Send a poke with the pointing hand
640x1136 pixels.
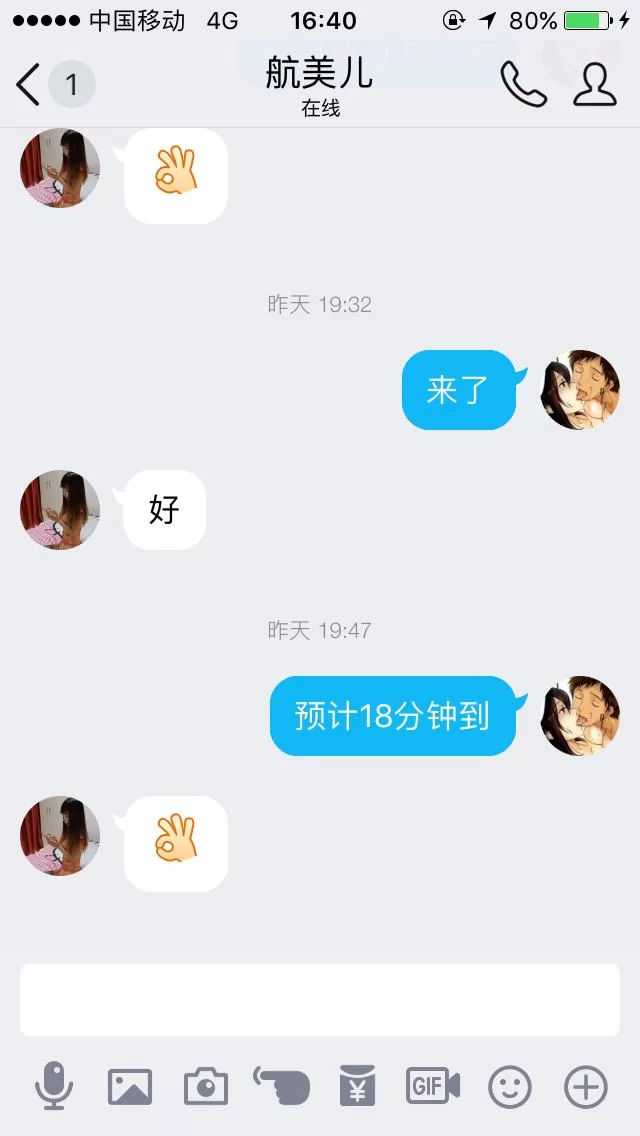pos(281,1086)
